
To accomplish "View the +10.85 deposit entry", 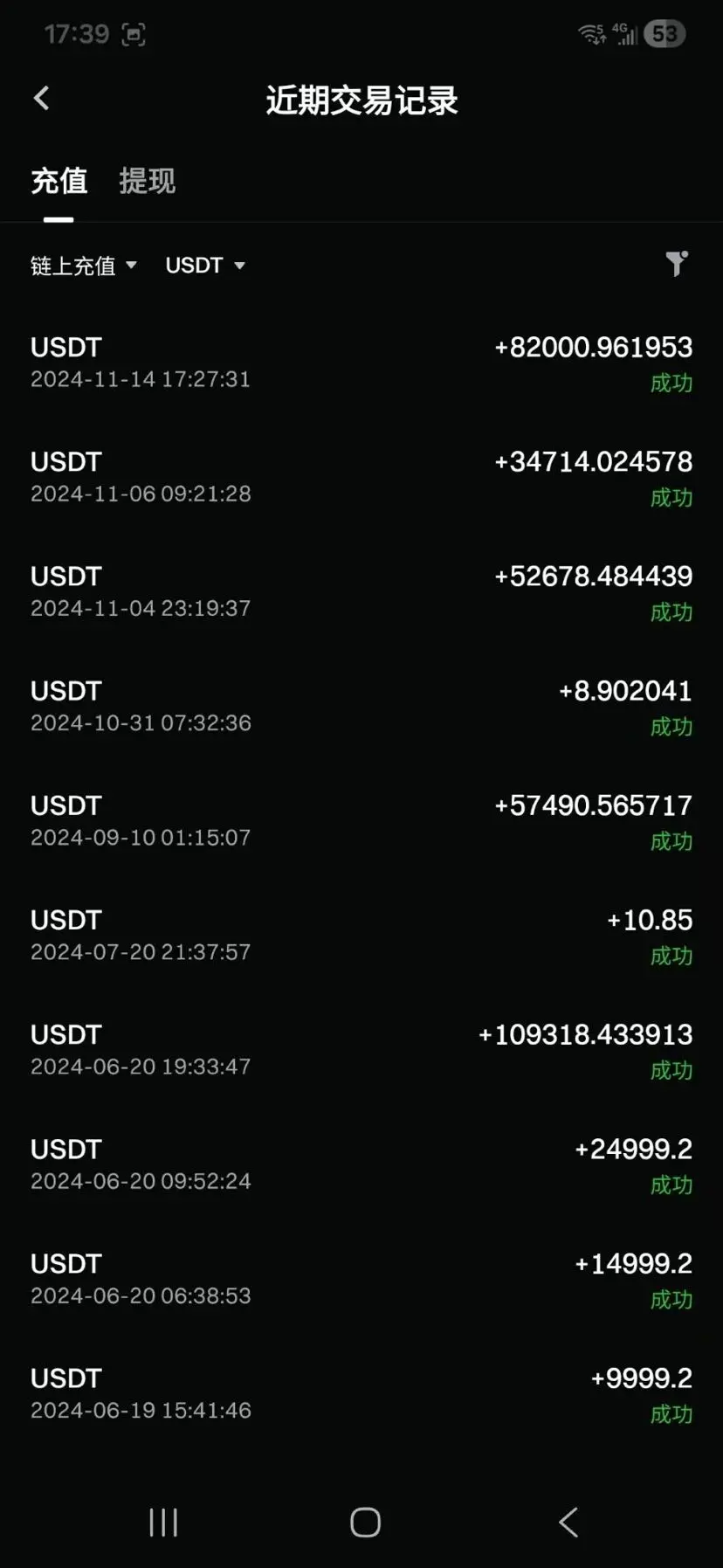I will pyautogui.click(x=361, y=935).
